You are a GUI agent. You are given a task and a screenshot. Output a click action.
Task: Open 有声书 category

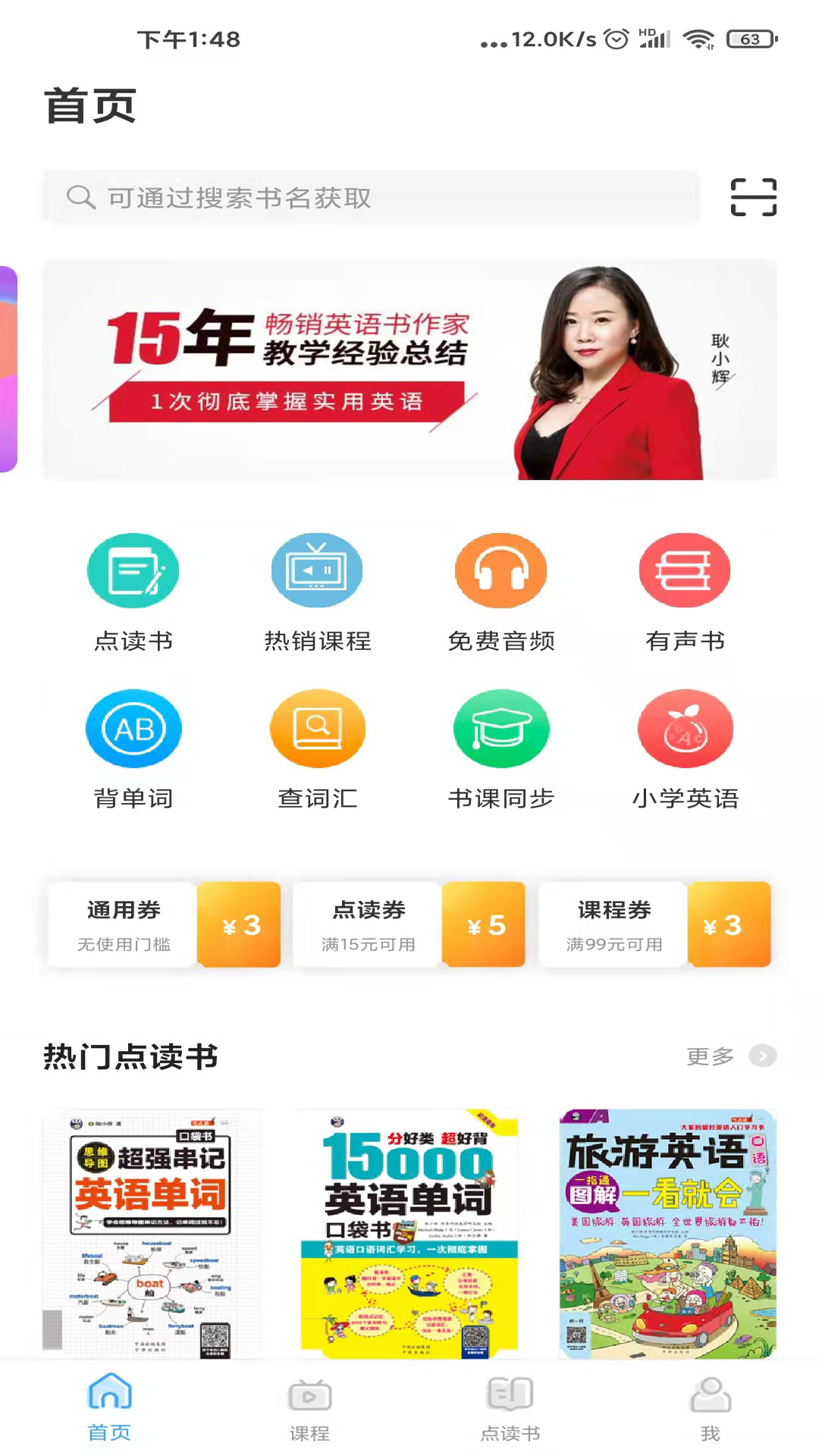coord(685,571)
